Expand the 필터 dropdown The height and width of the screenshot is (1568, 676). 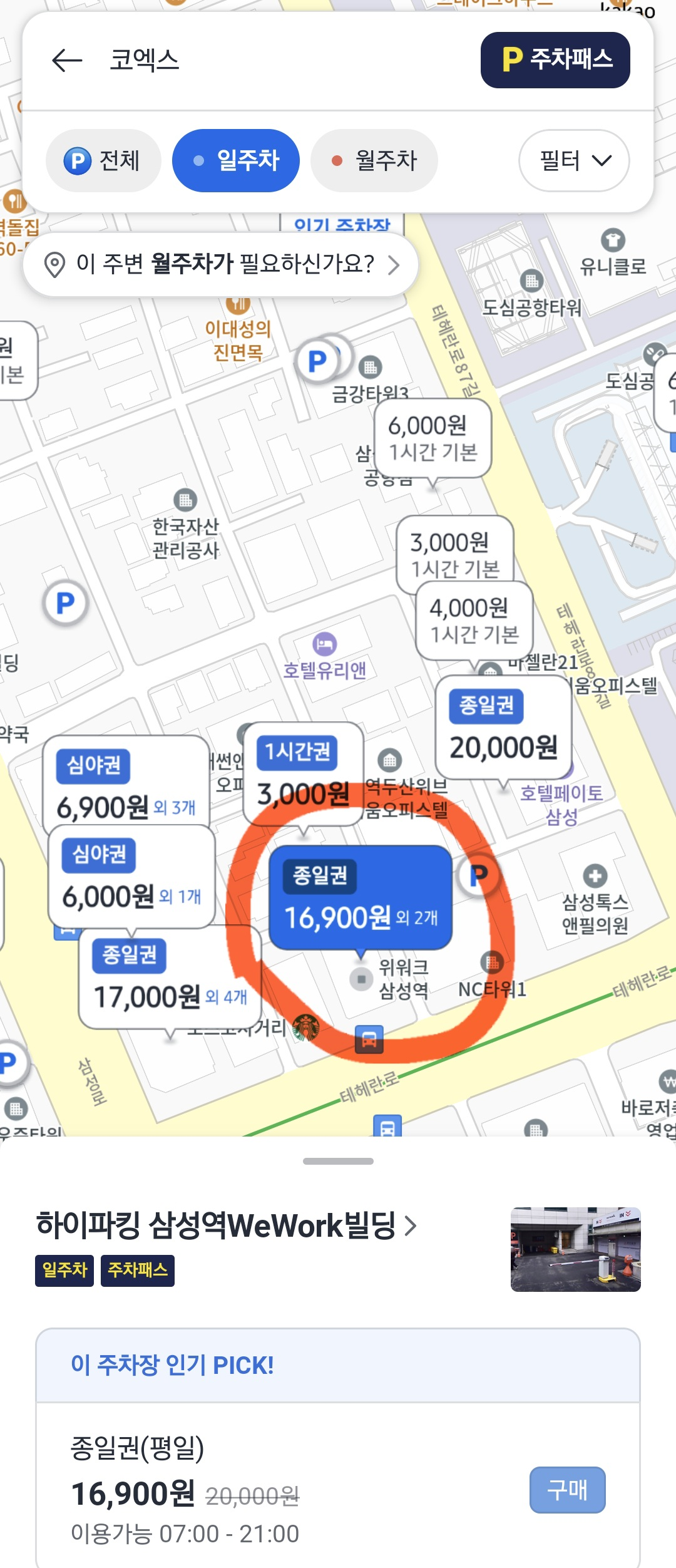click(x=574, y=161)
